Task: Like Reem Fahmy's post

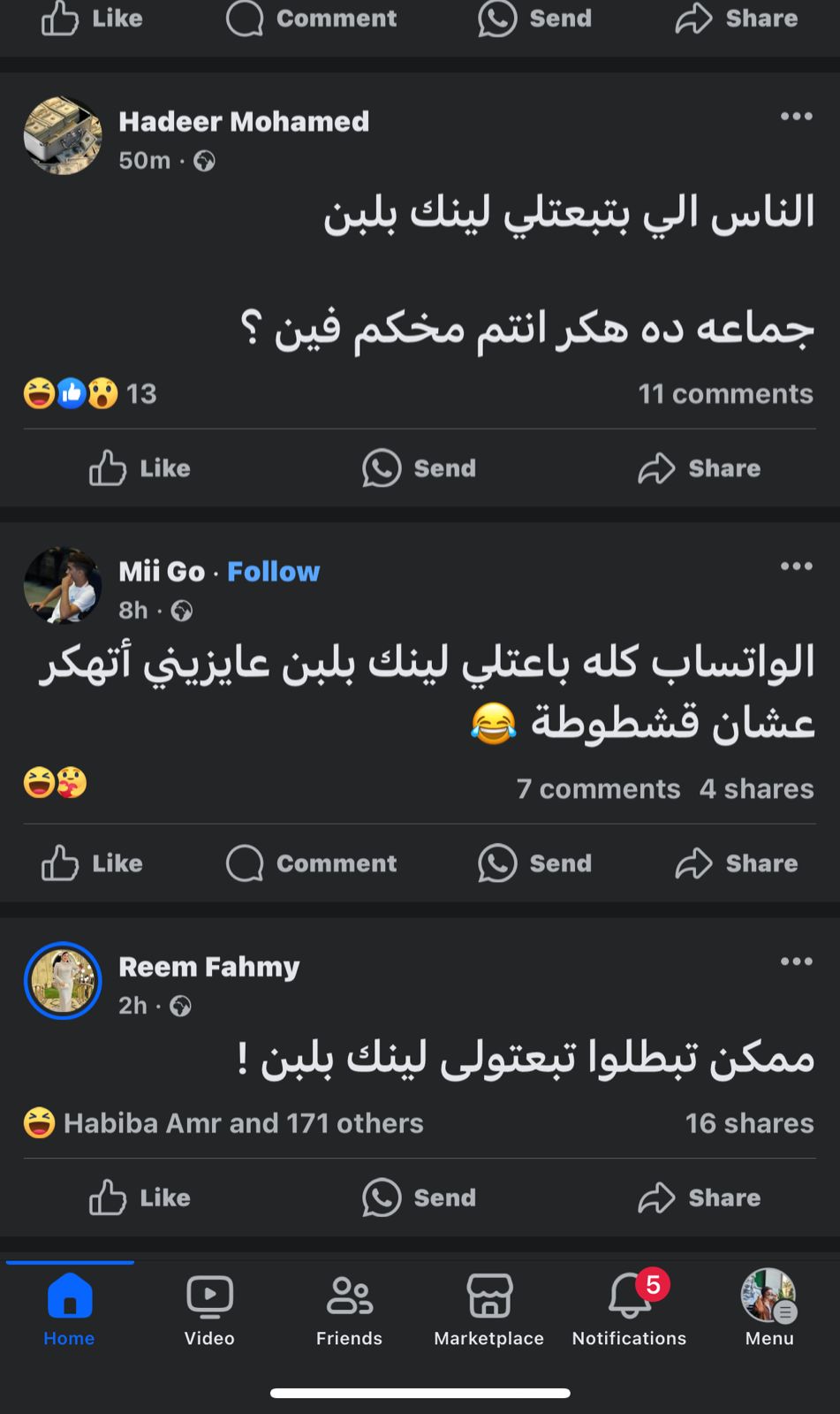Action: coord(140,1198)
